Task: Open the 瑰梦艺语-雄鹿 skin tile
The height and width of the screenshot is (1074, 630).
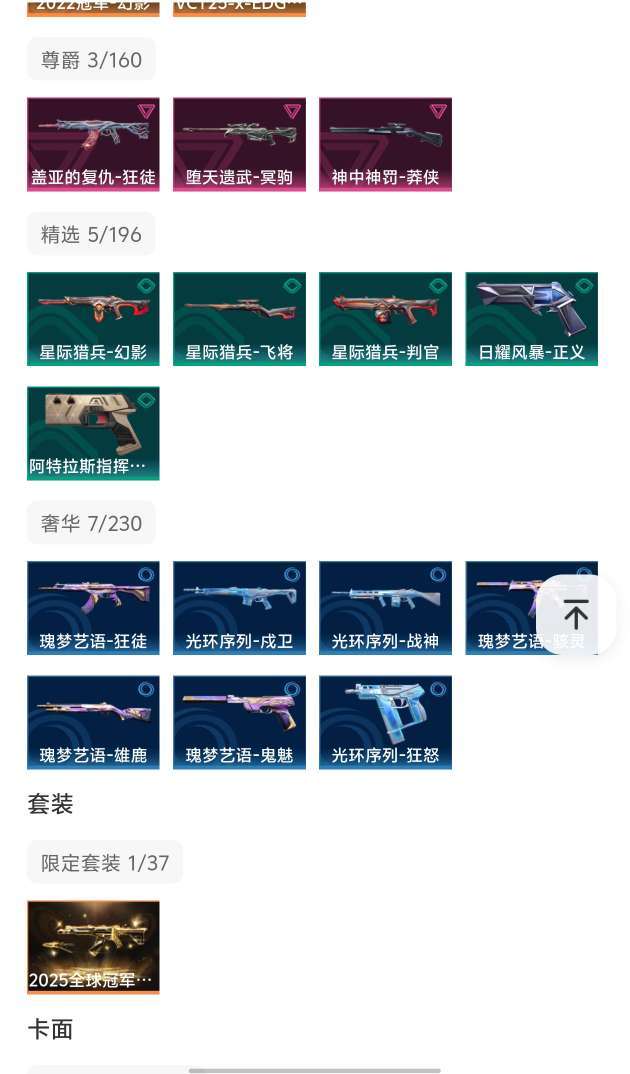Action: 93,721
